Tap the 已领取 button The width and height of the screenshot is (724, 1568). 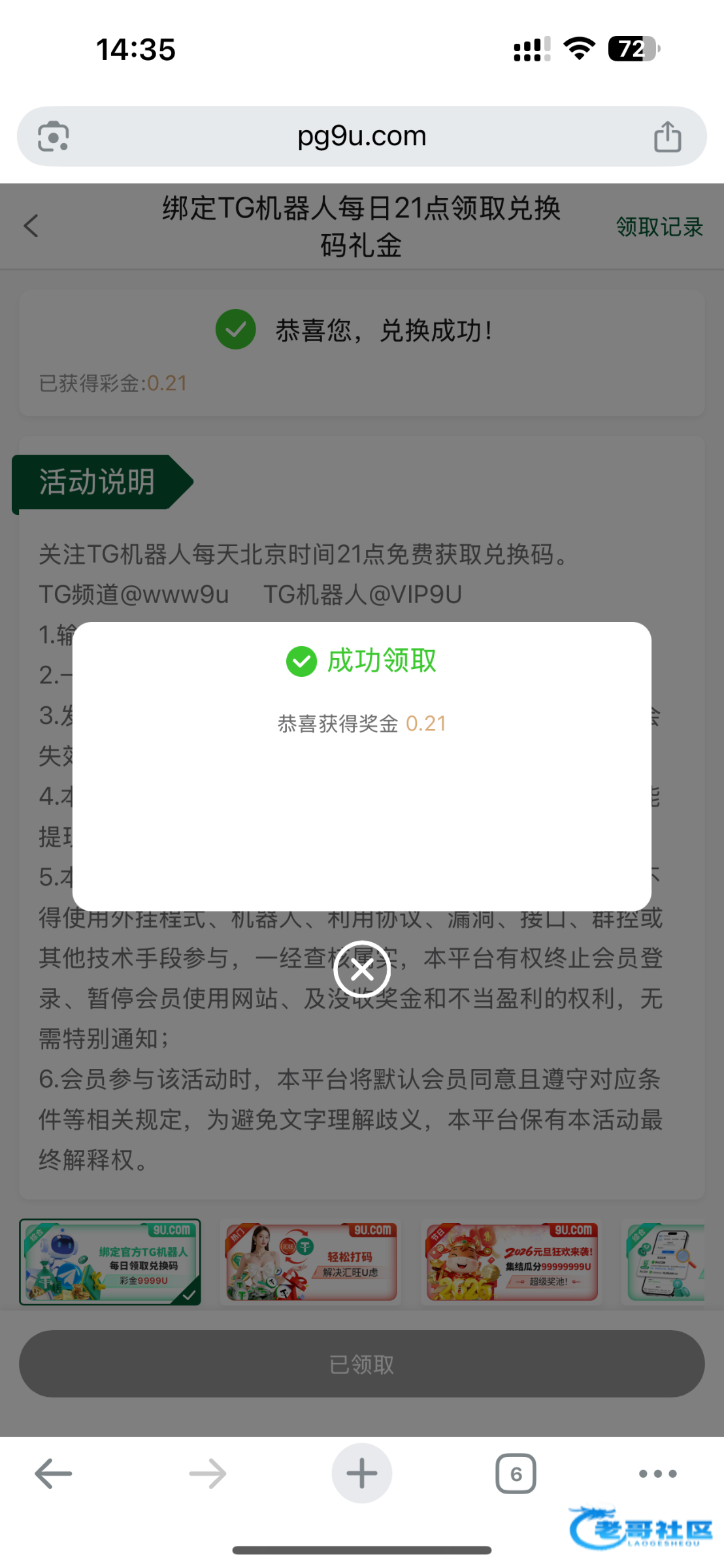(362, 1364)
